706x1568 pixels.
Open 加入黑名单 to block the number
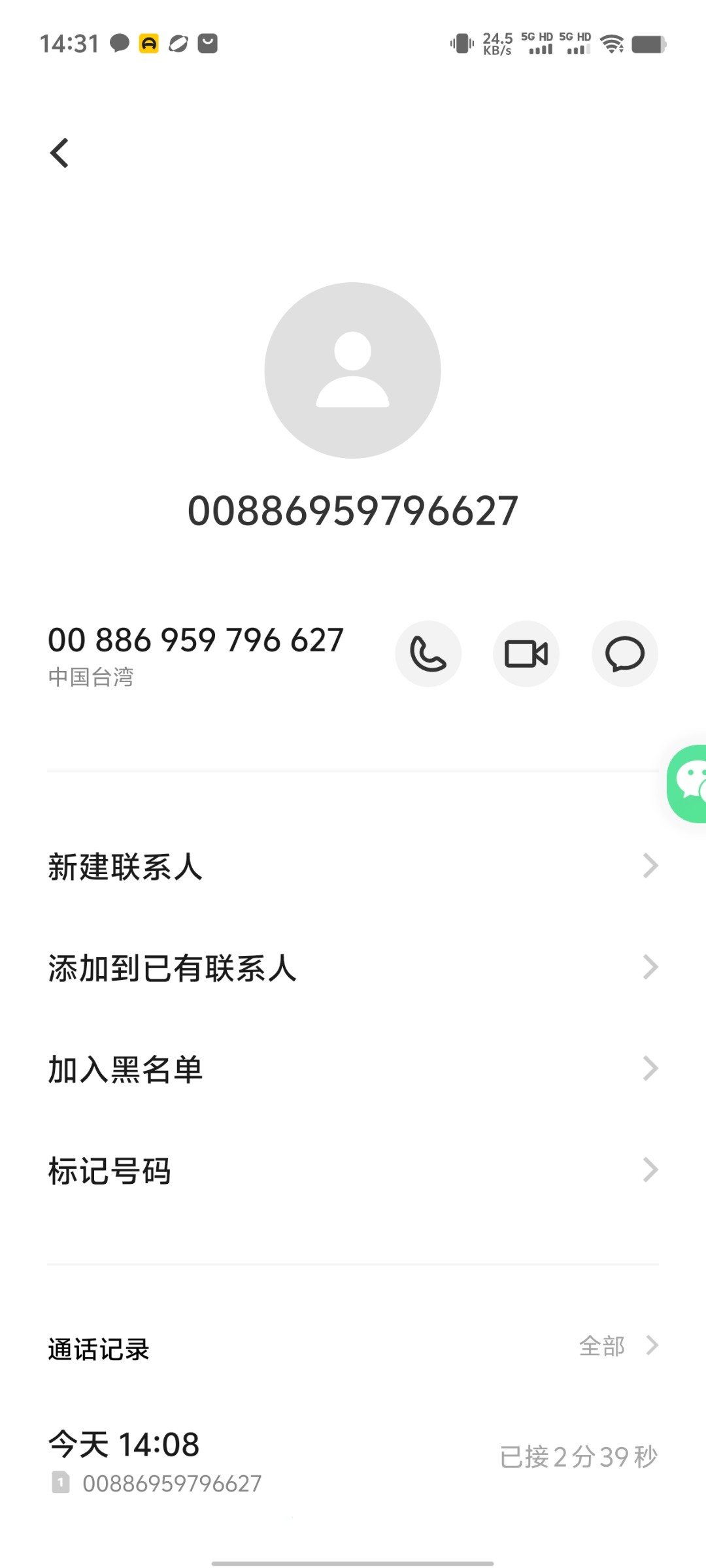pyautogui.click(x=353, y=1070)
